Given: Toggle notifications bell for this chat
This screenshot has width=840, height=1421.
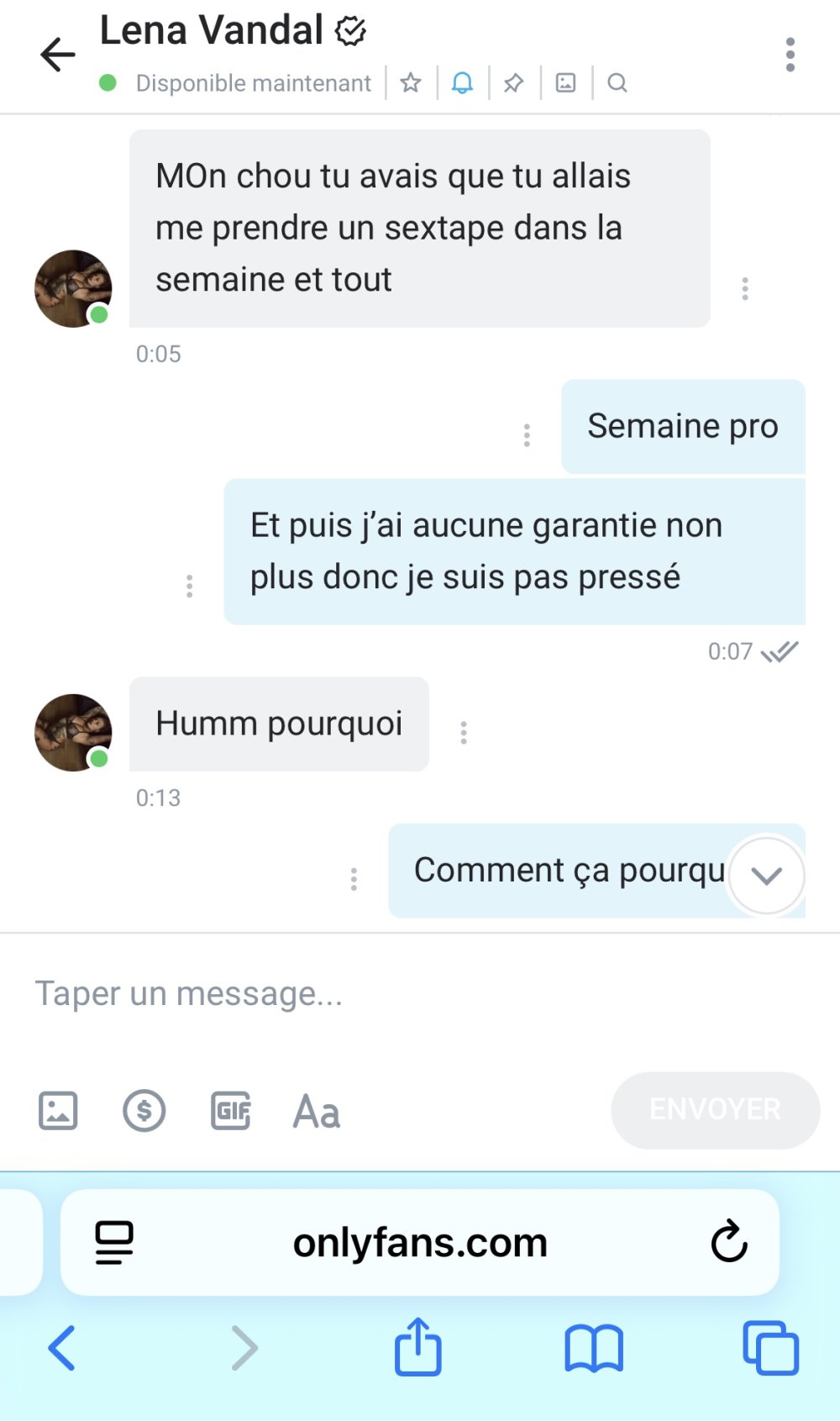Looking at the screenshot, I should pyautogui.click(x=462, y=82).
